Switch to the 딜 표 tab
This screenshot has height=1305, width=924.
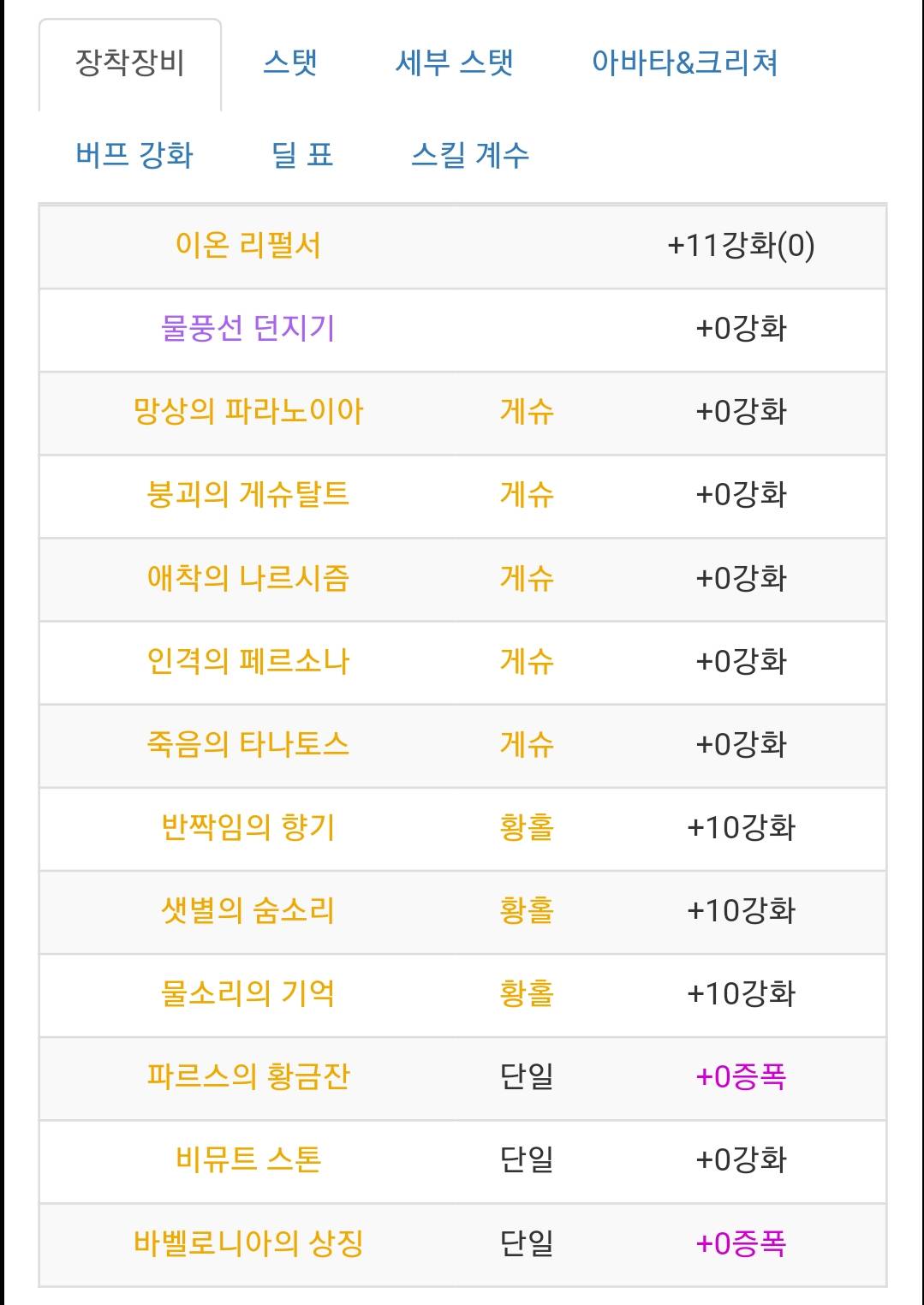pos(301,156)
